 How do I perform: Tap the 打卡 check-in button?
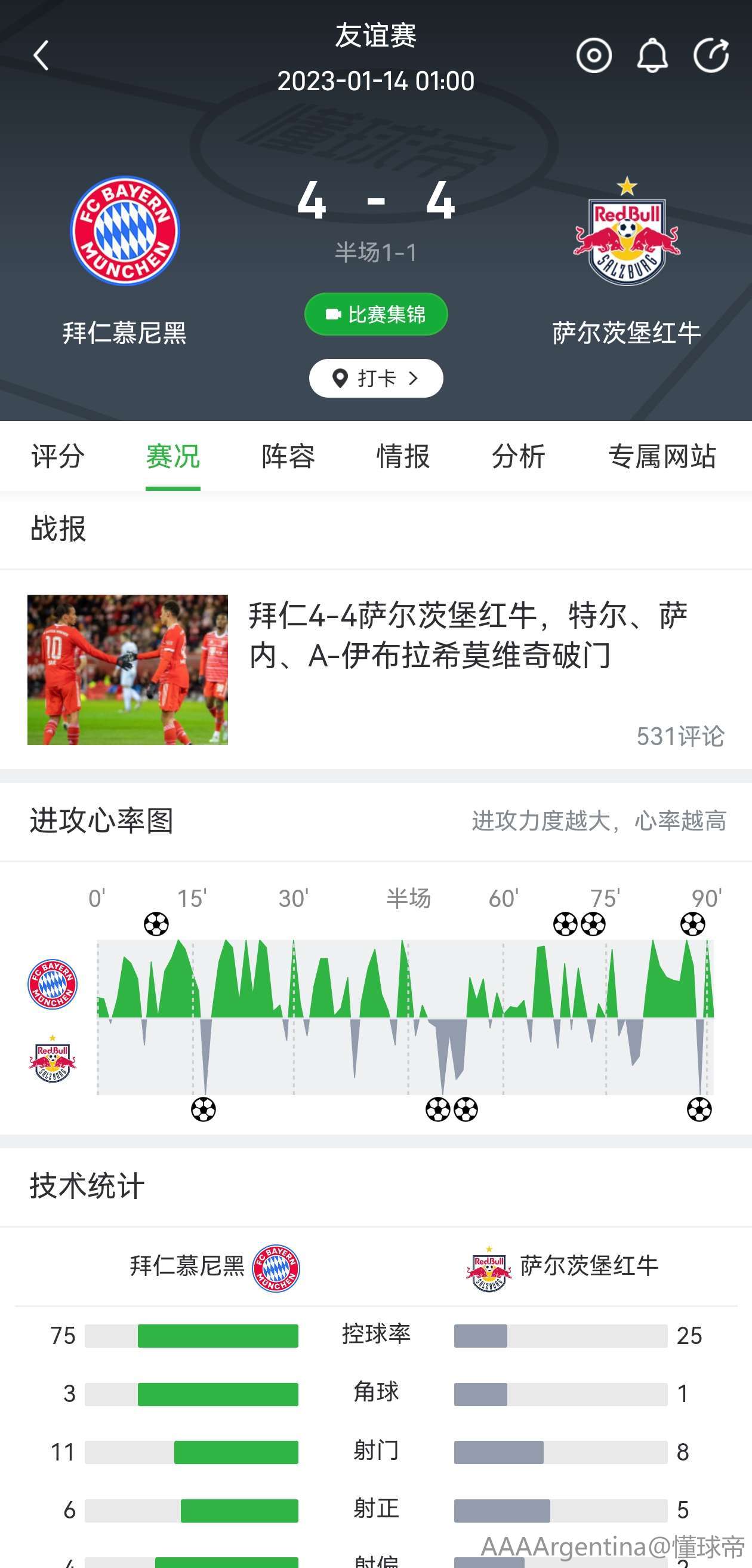coord(376,378)
